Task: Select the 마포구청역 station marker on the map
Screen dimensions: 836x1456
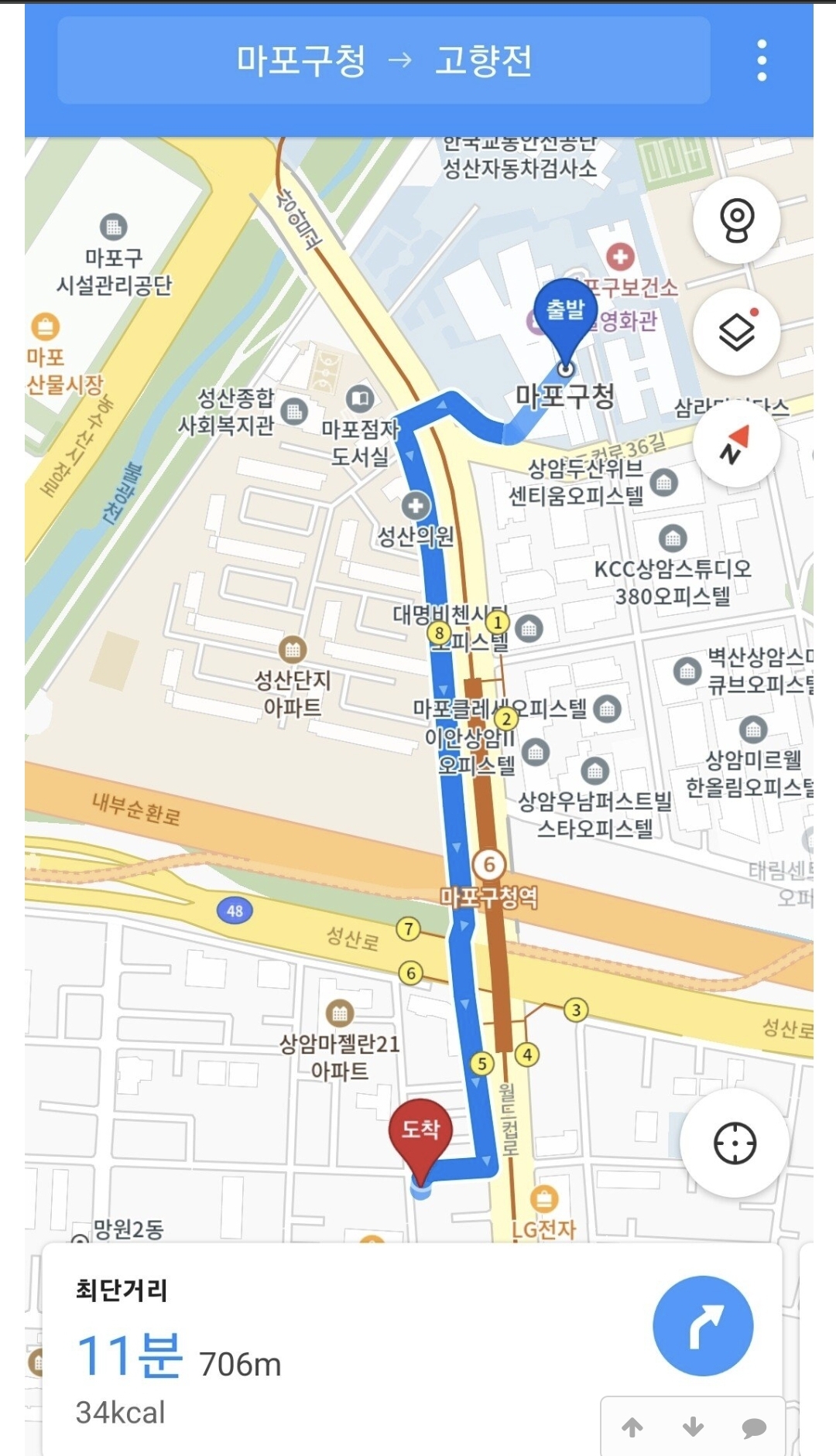Action: [x=489, y=865]
